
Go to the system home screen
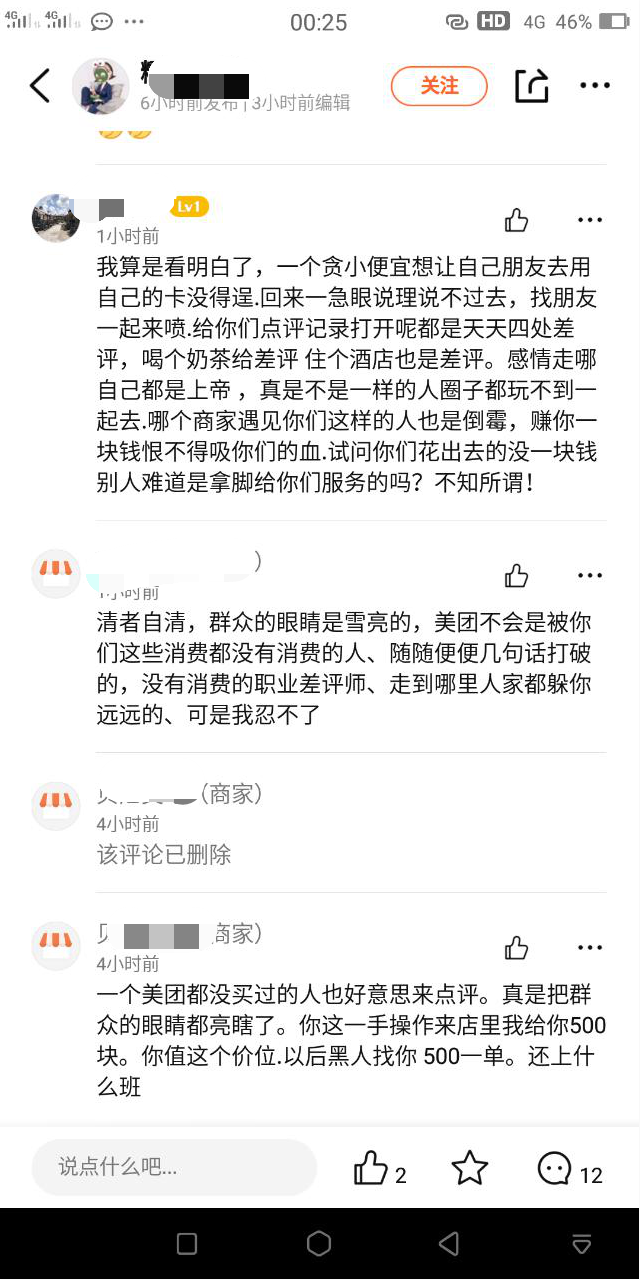319,1243
